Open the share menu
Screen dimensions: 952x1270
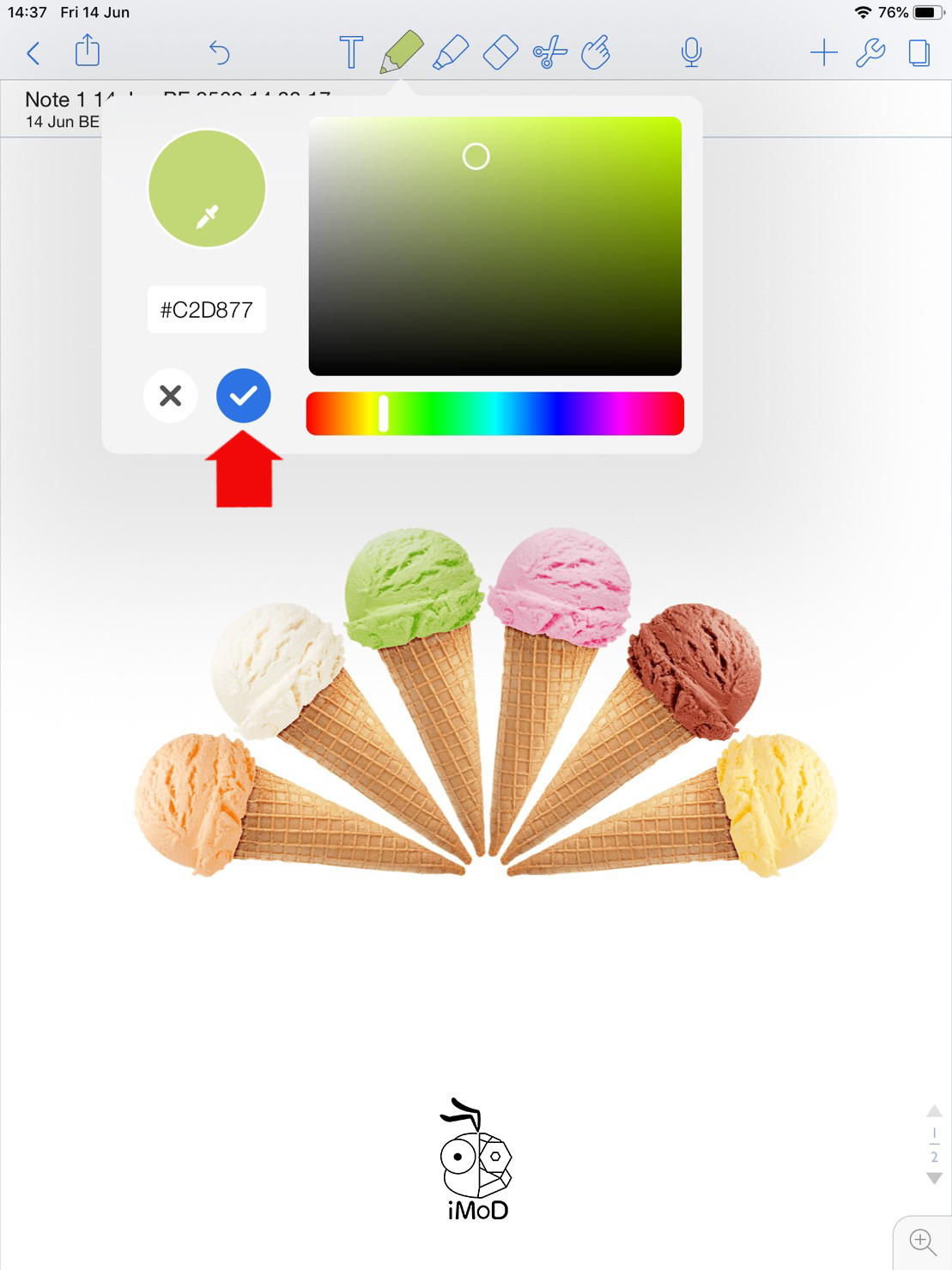point(88,52)
